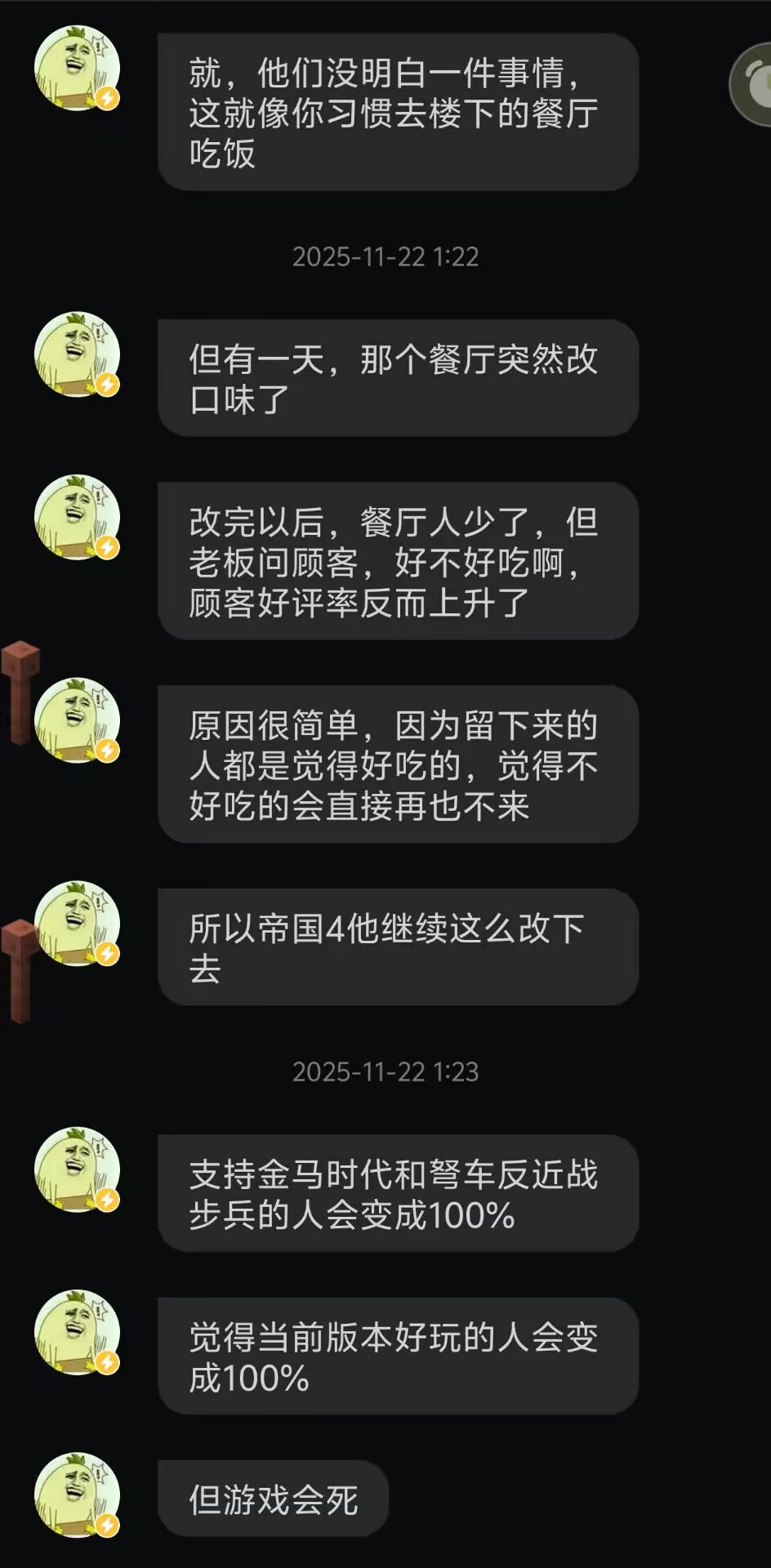Open sender profile beside "支持金马时代" message
This screenshot has height=1568, width=771.
click(x=77, y=1169)
